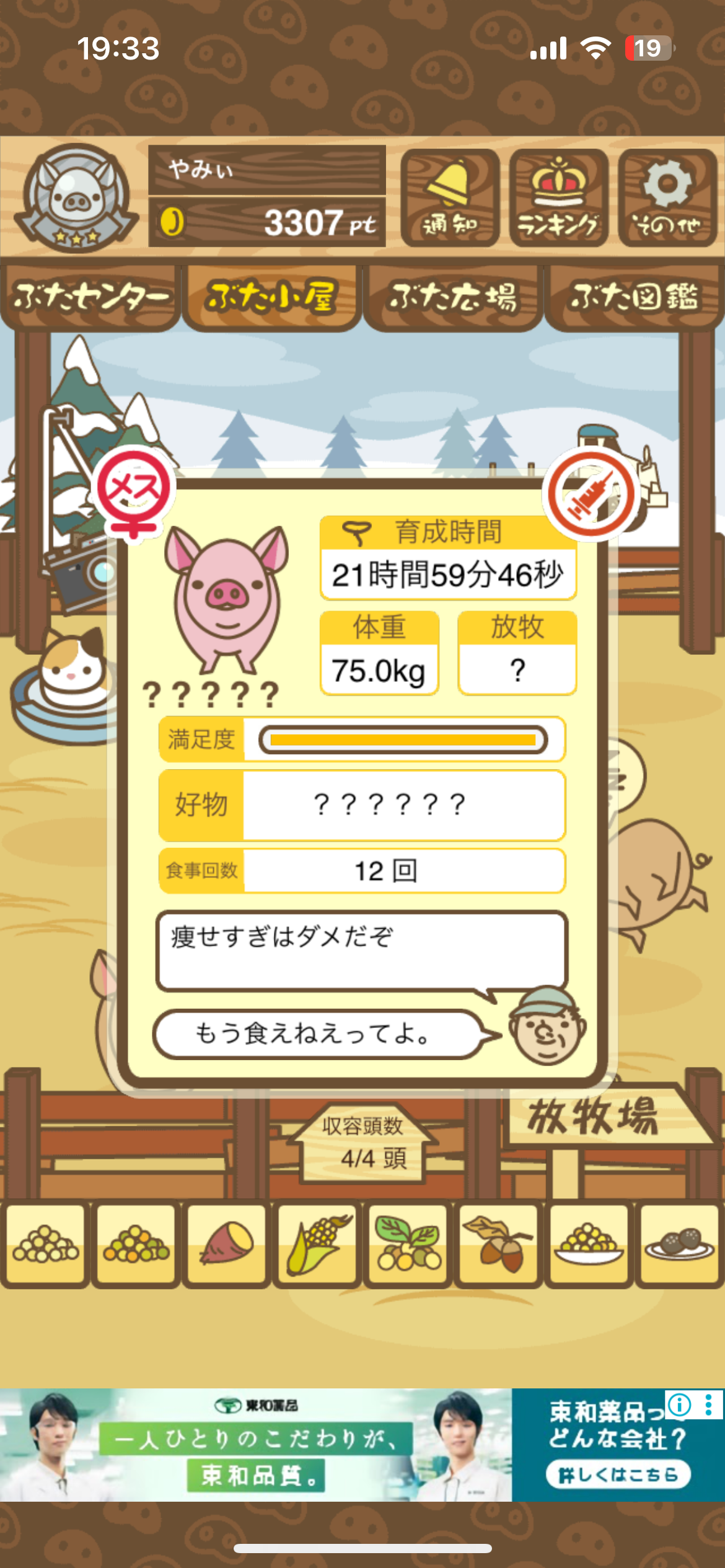
Task: Feed the acorn item
Action: tap(498, 1243)
